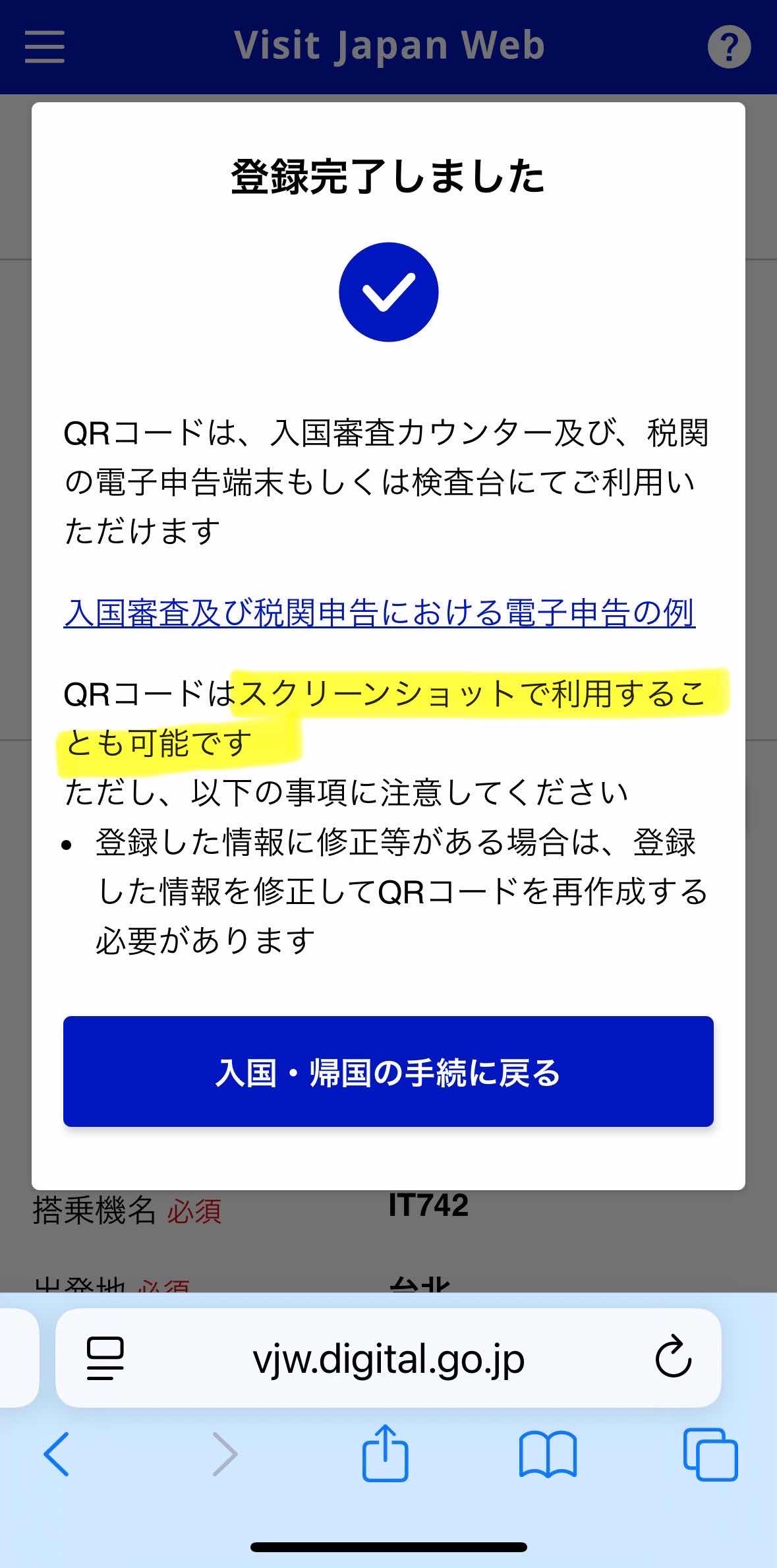This screenshot has height=1568, width=777.
Task: Open Safari bookmarks
Action: pyautogui.click(x=548, y=1453)
